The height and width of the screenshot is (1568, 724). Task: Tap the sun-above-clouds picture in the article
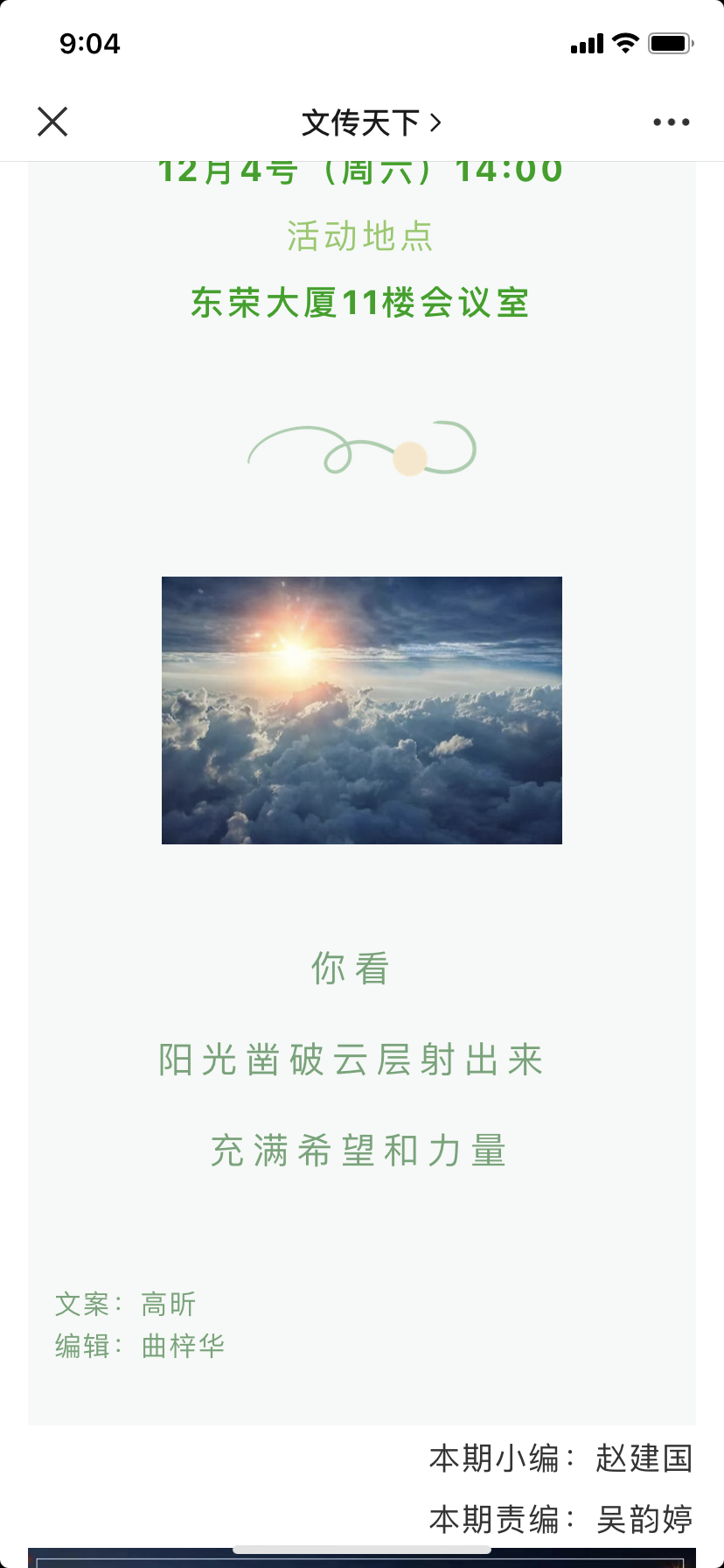click(x=362, y=710)
